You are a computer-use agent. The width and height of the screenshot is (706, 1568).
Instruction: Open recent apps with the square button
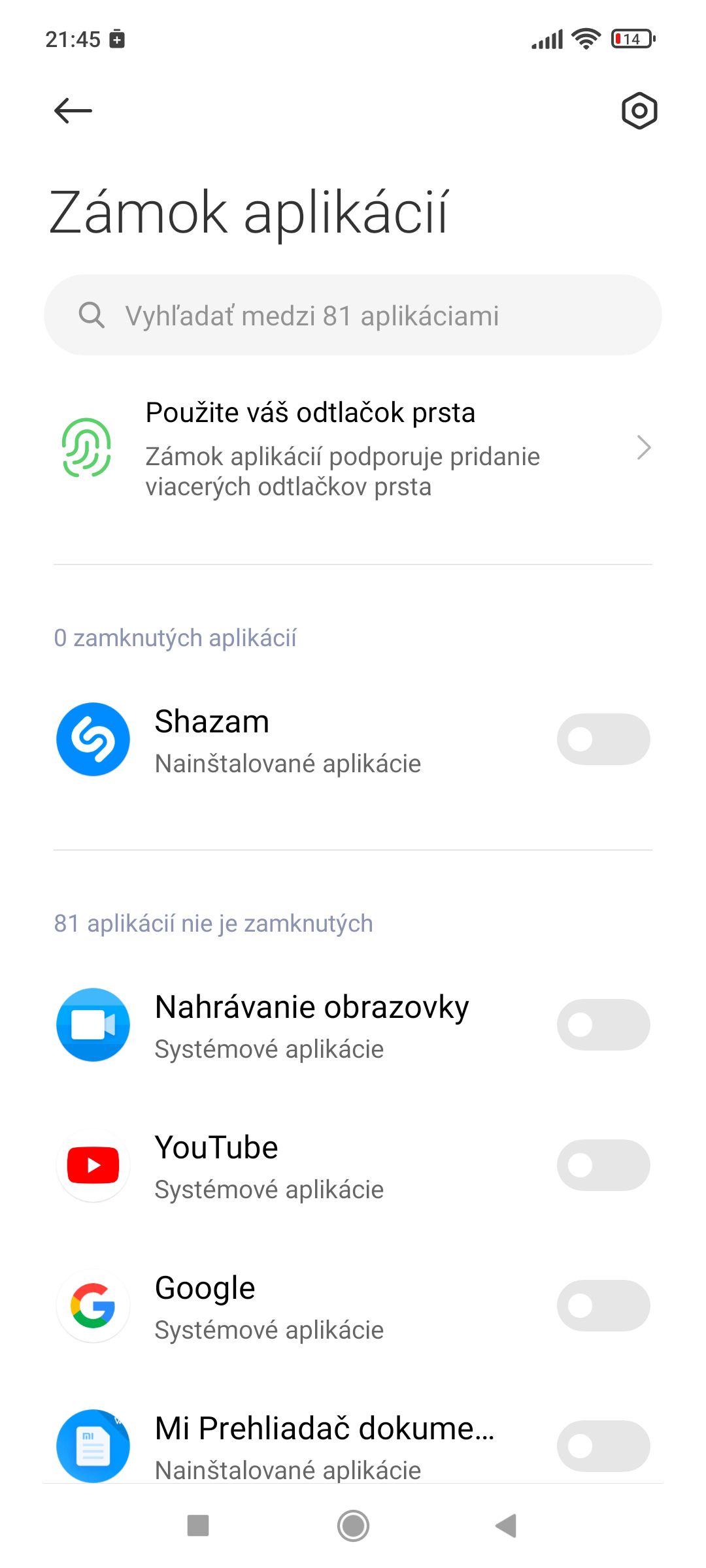(x=198, y=1526)
